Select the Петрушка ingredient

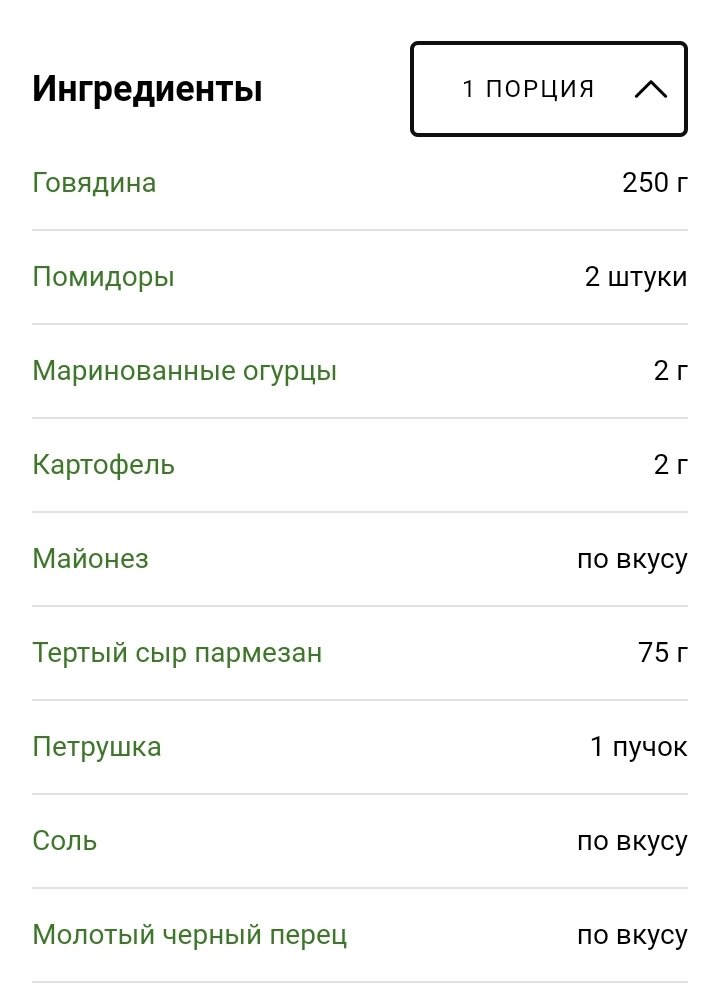(98, 747)
